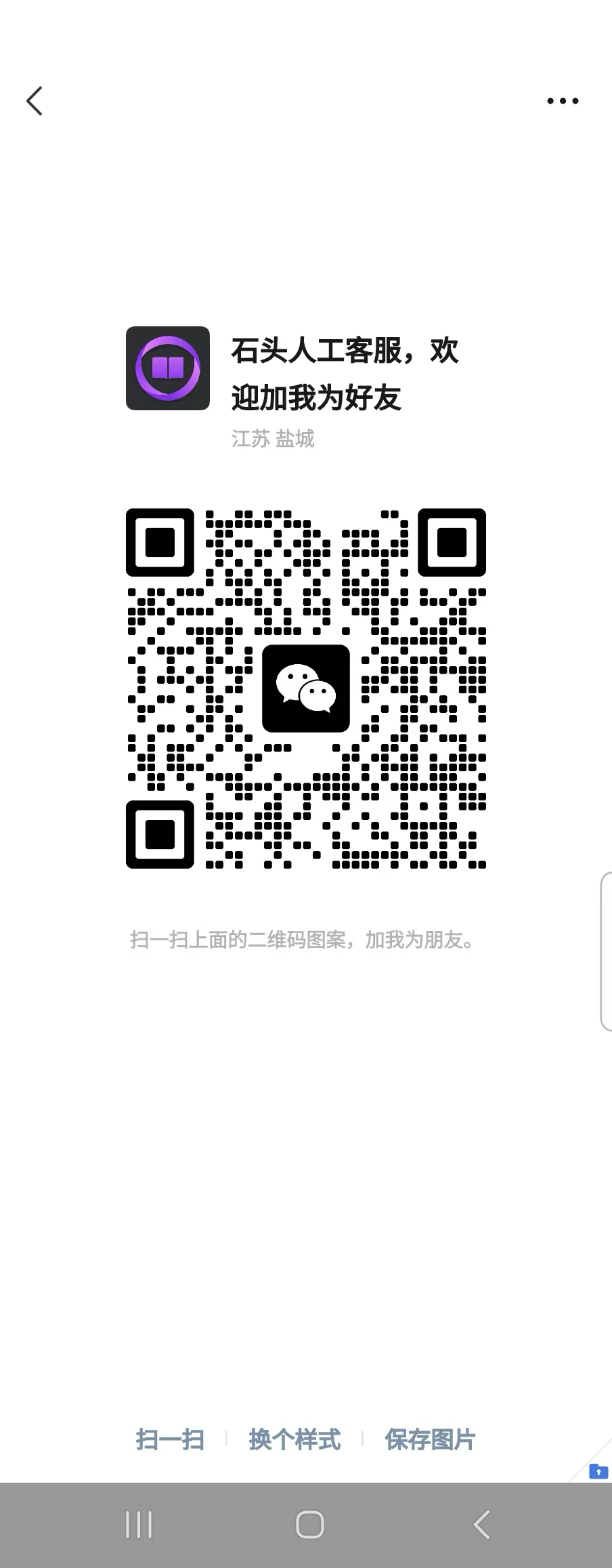Viewport: 612px width, 1568px height.
Task: Save the QR image via 保存图片
Action: [431, 1439]
